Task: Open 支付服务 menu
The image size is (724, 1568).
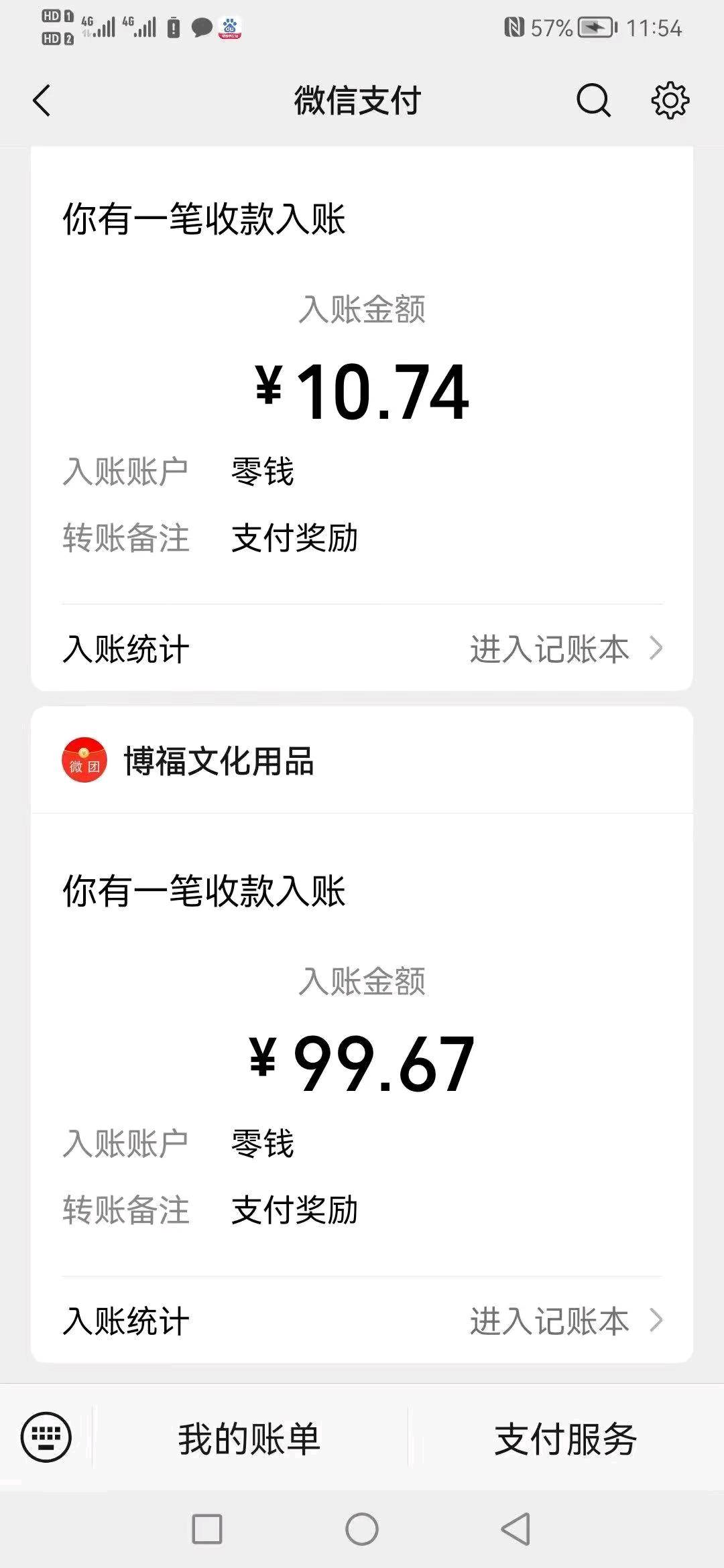Action: pos(566,1438)
